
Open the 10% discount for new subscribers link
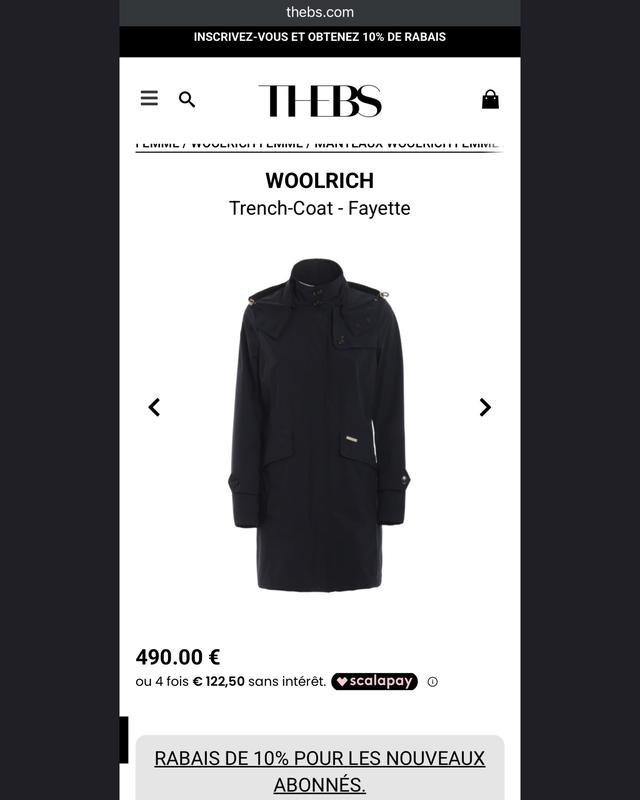pyautogui.click(x=320, y=771)
